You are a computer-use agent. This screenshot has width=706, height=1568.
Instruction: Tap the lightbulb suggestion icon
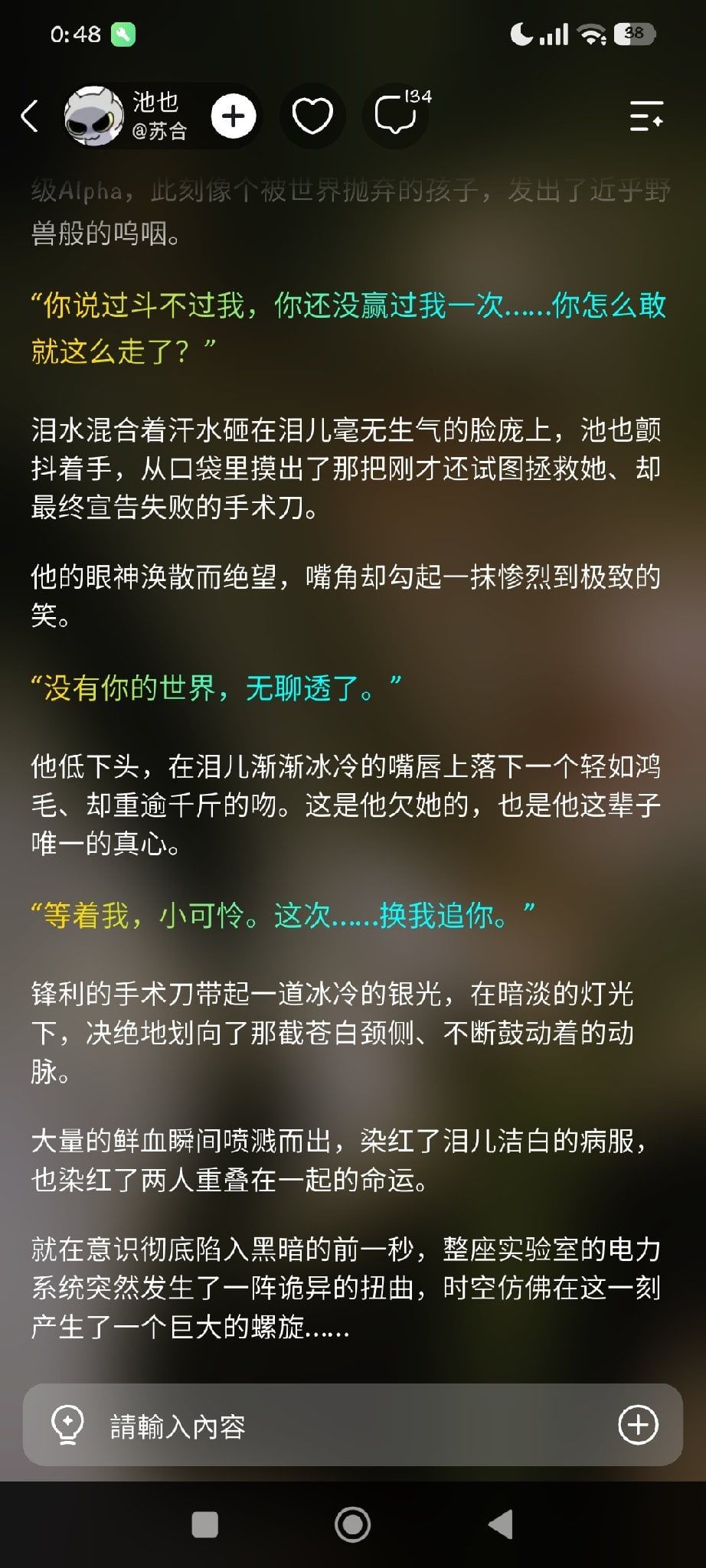point(67,1425)
